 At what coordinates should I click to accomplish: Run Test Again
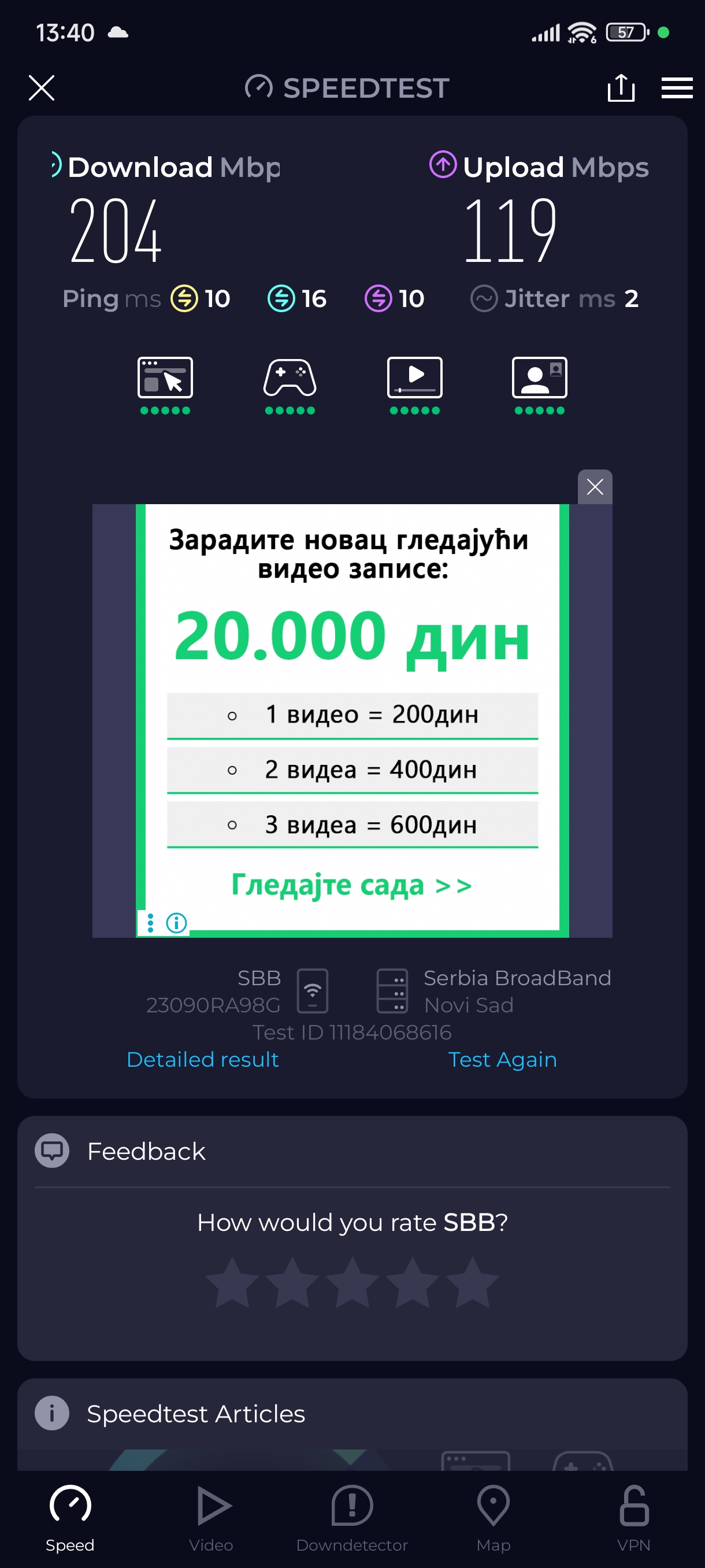pyautogui.click(x=502, y=1060)
